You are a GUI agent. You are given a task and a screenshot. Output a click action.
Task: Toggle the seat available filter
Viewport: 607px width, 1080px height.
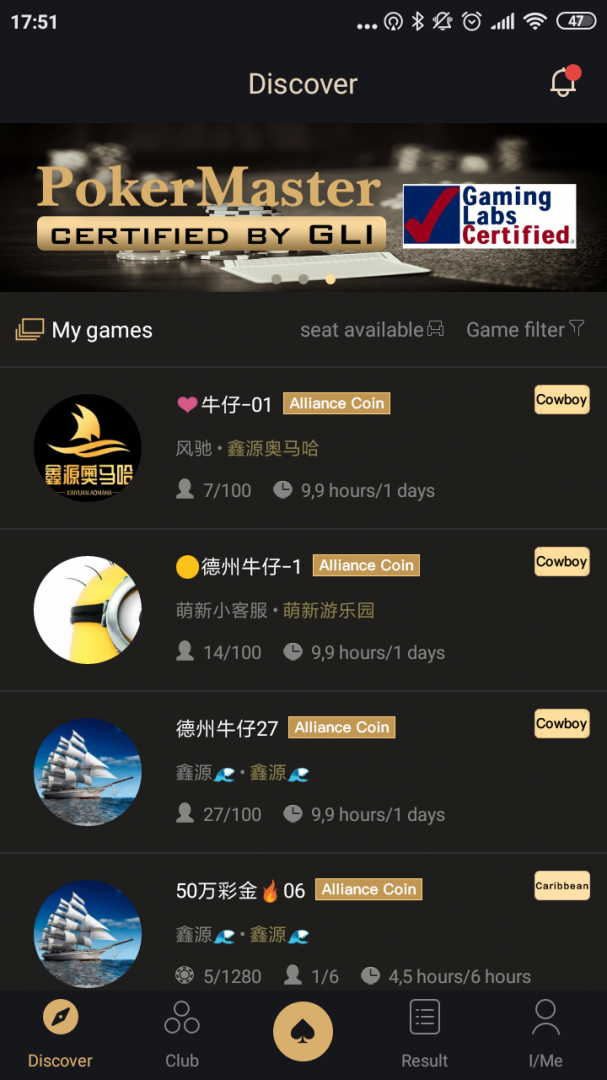point(372,329)
